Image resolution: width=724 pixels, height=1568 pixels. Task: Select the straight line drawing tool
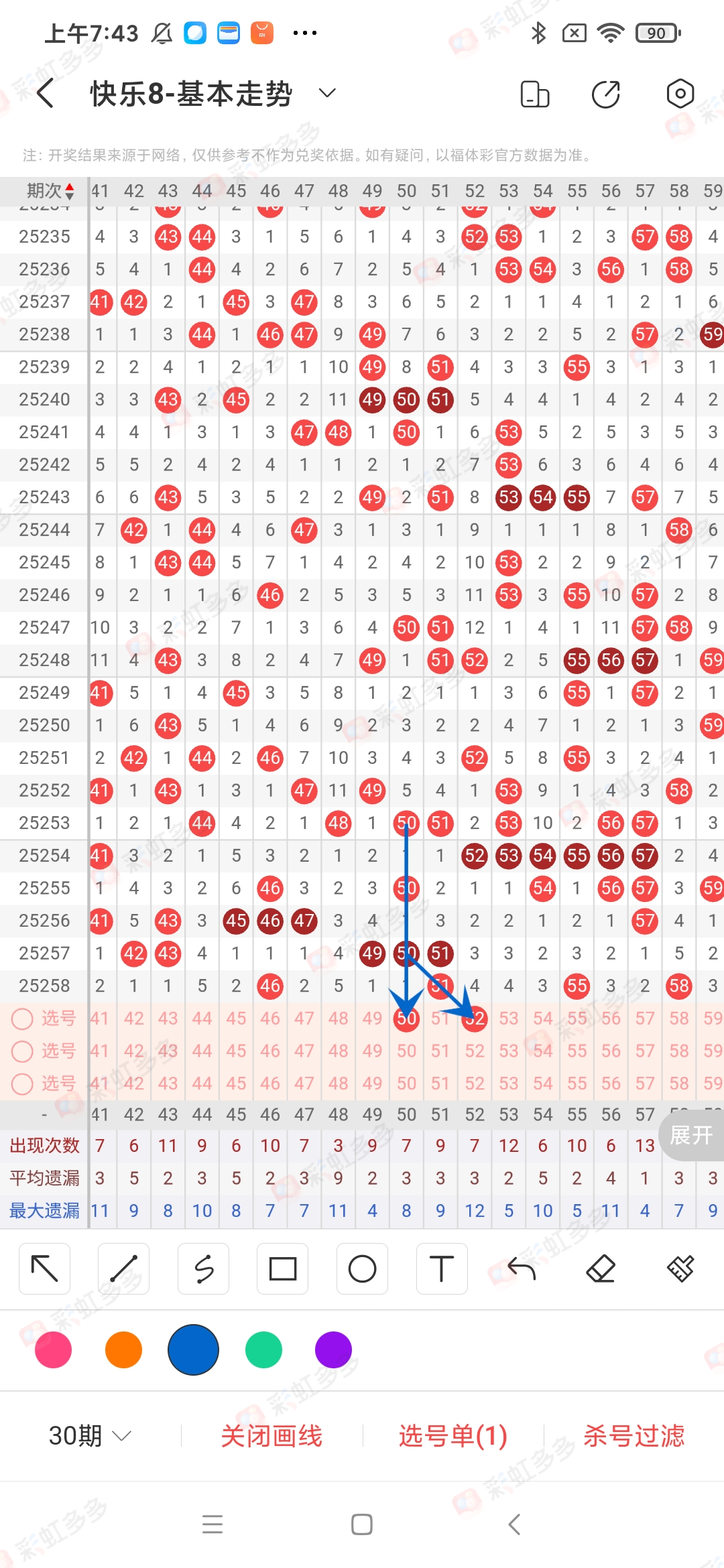pyautogui.click(x=124, y=1268)
